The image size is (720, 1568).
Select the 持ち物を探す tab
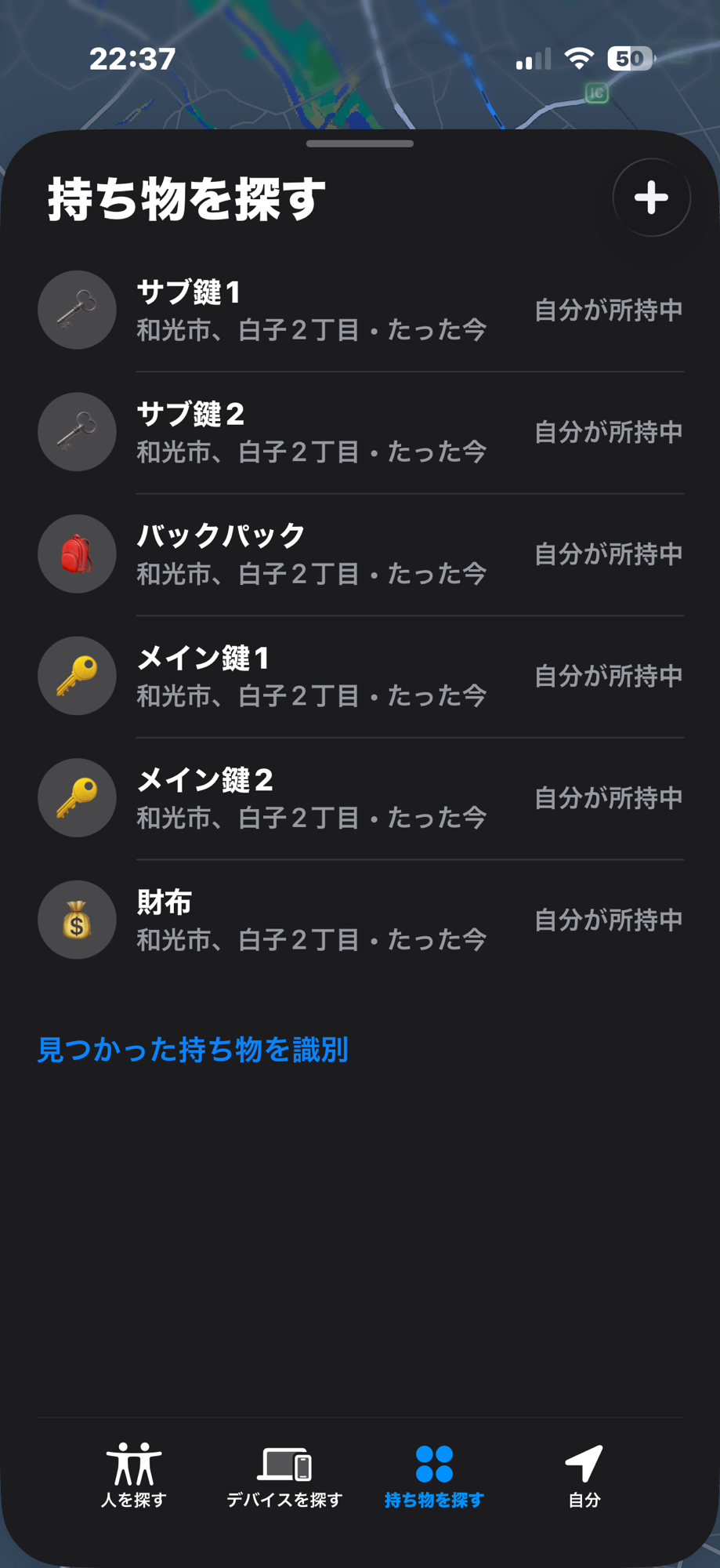point(434,1475)
